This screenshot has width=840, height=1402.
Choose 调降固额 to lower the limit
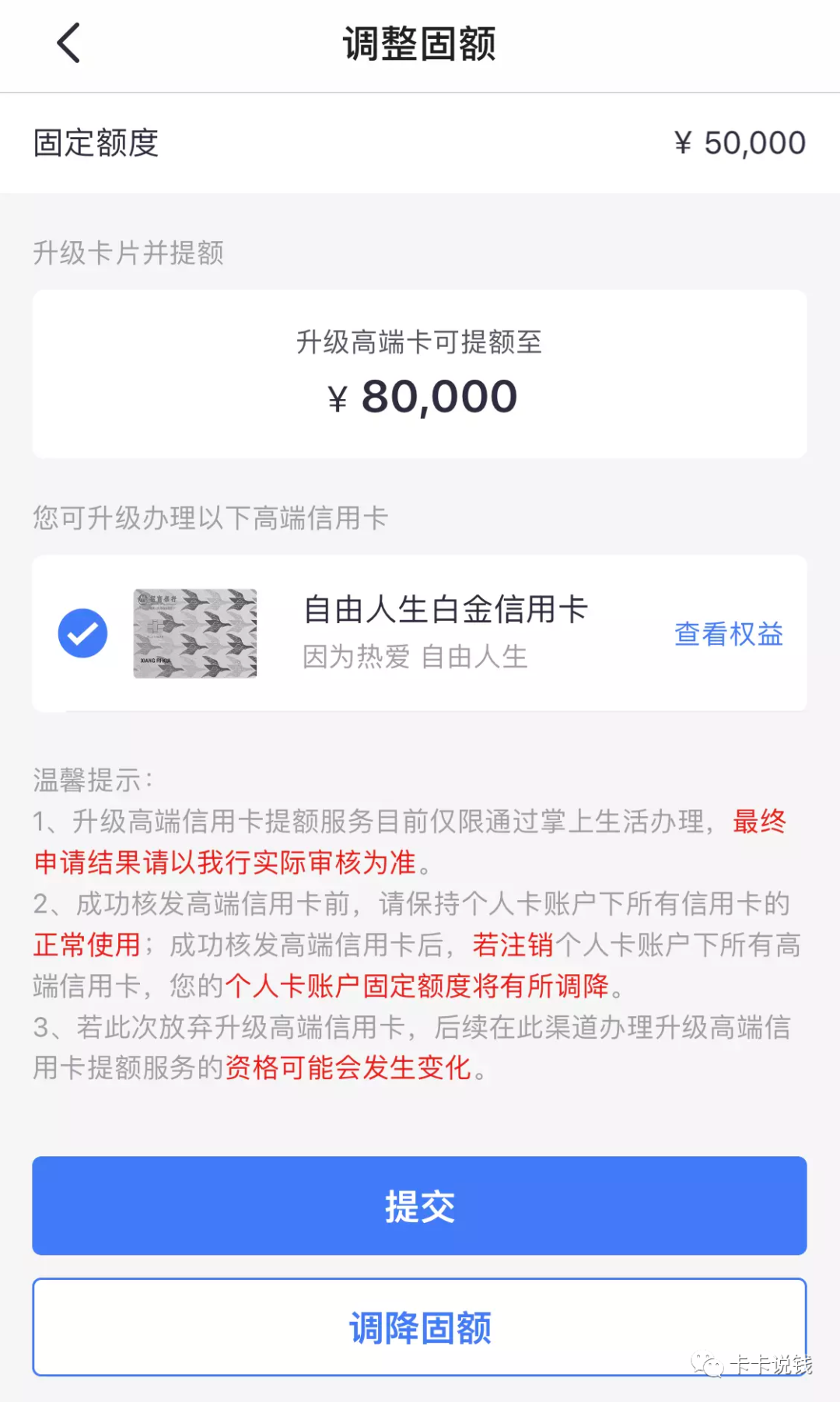[419, 1327]
